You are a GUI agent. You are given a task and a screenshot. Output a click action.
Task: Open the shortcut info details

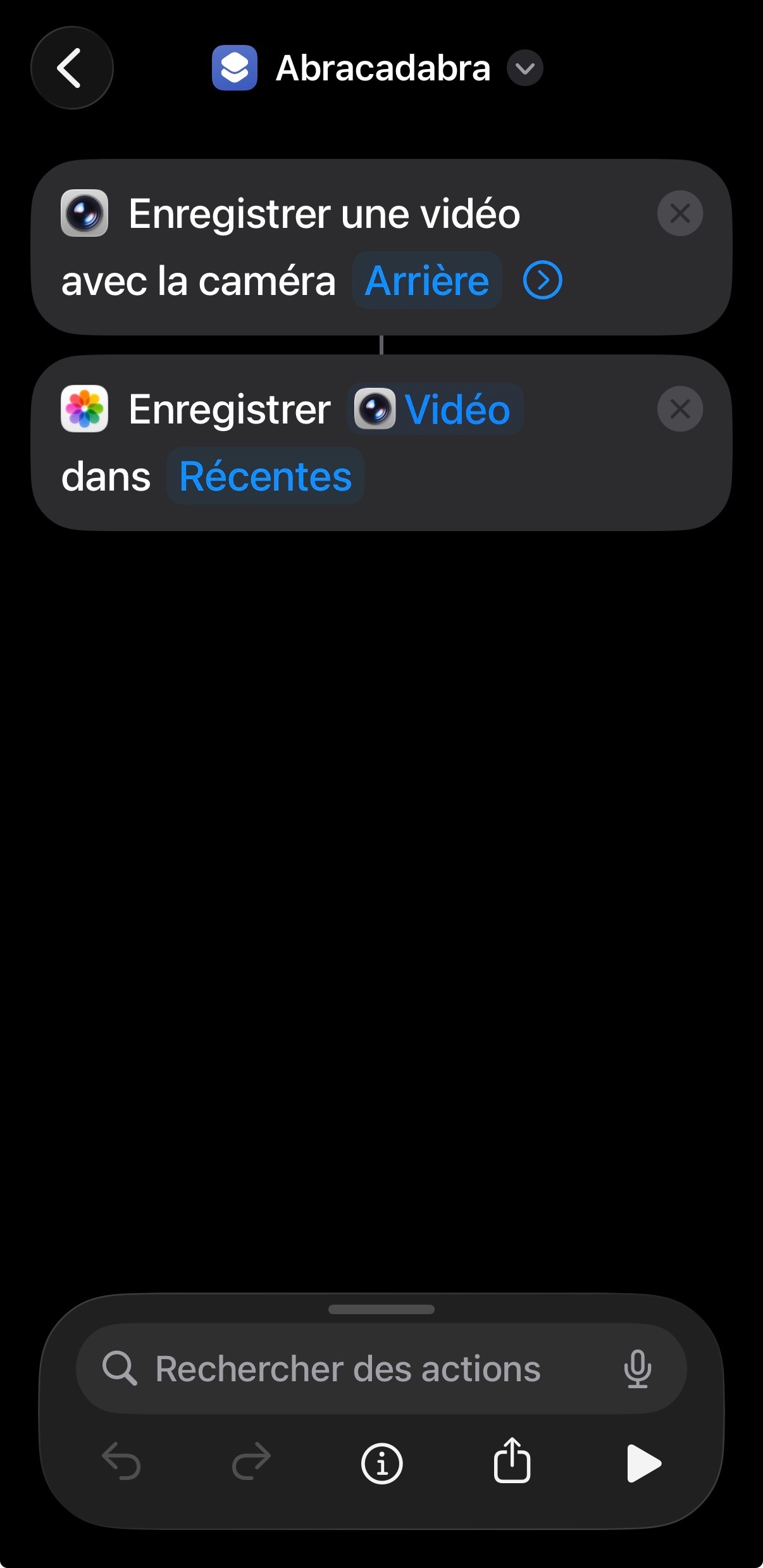point(381,1463)
